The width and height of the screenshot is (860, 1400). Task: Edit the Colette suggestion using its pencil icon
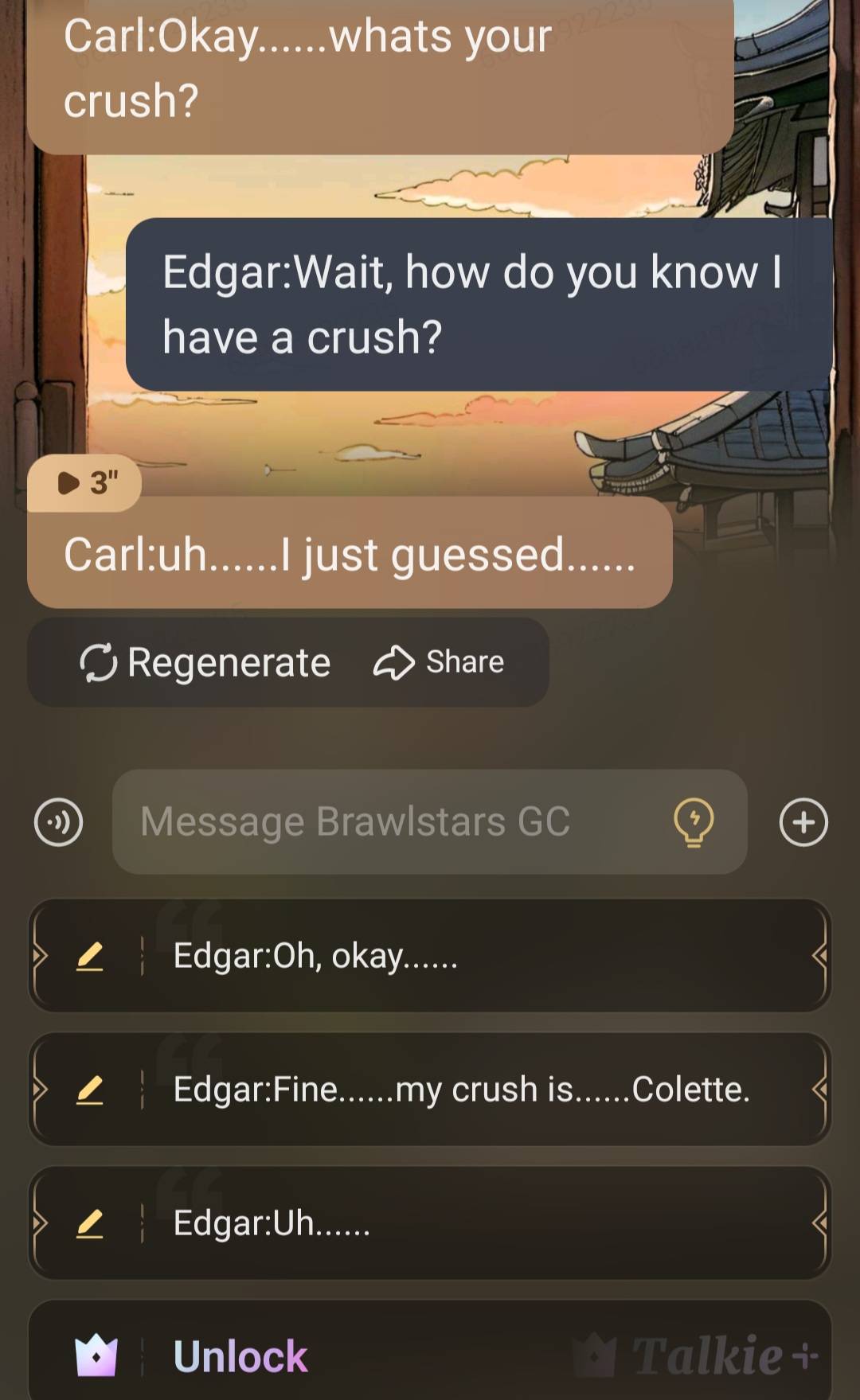pyautogui.click(x=90, y=1090)
